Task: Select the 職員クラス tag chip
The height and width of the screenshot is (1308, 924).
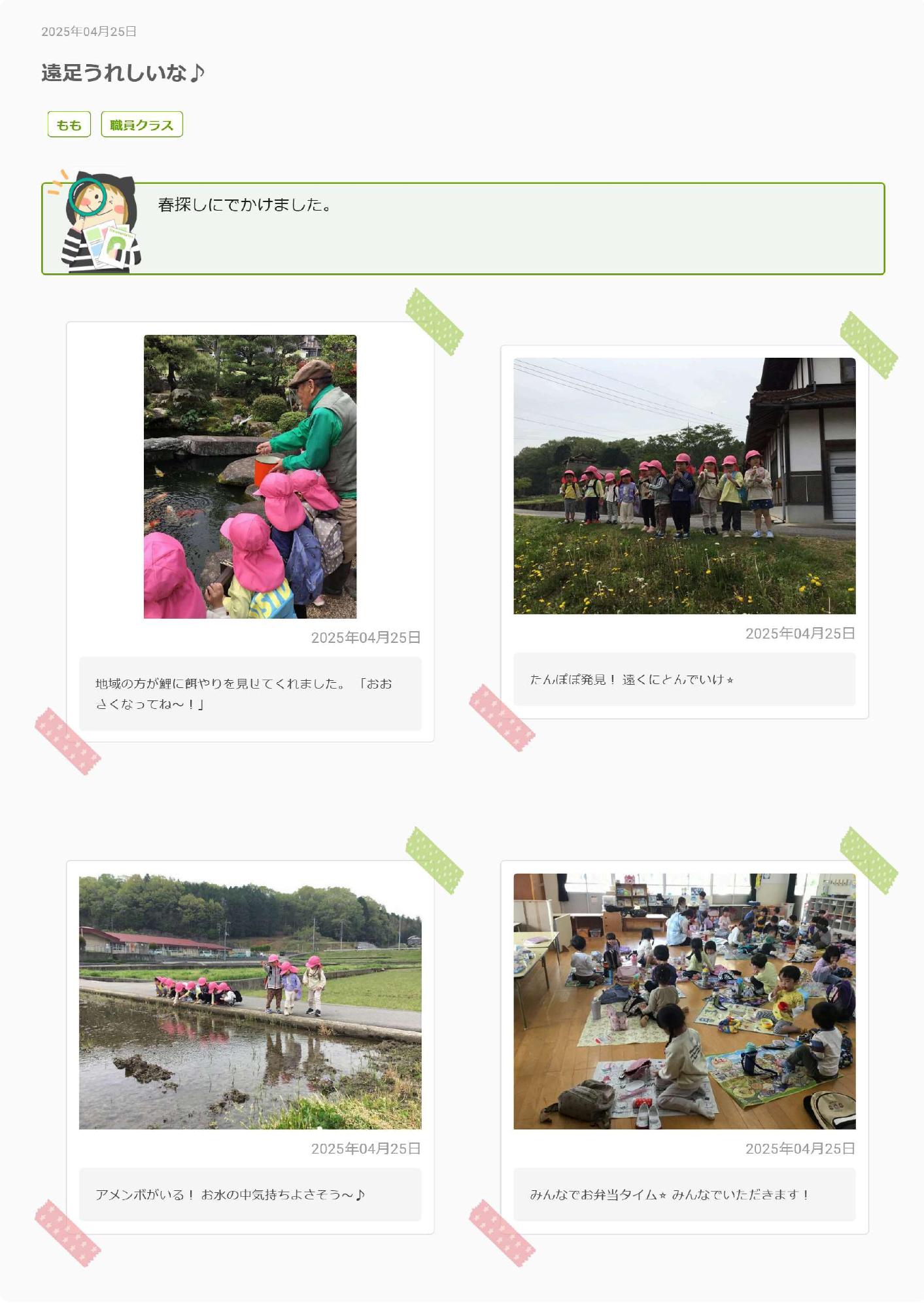Action: (141, 125)
